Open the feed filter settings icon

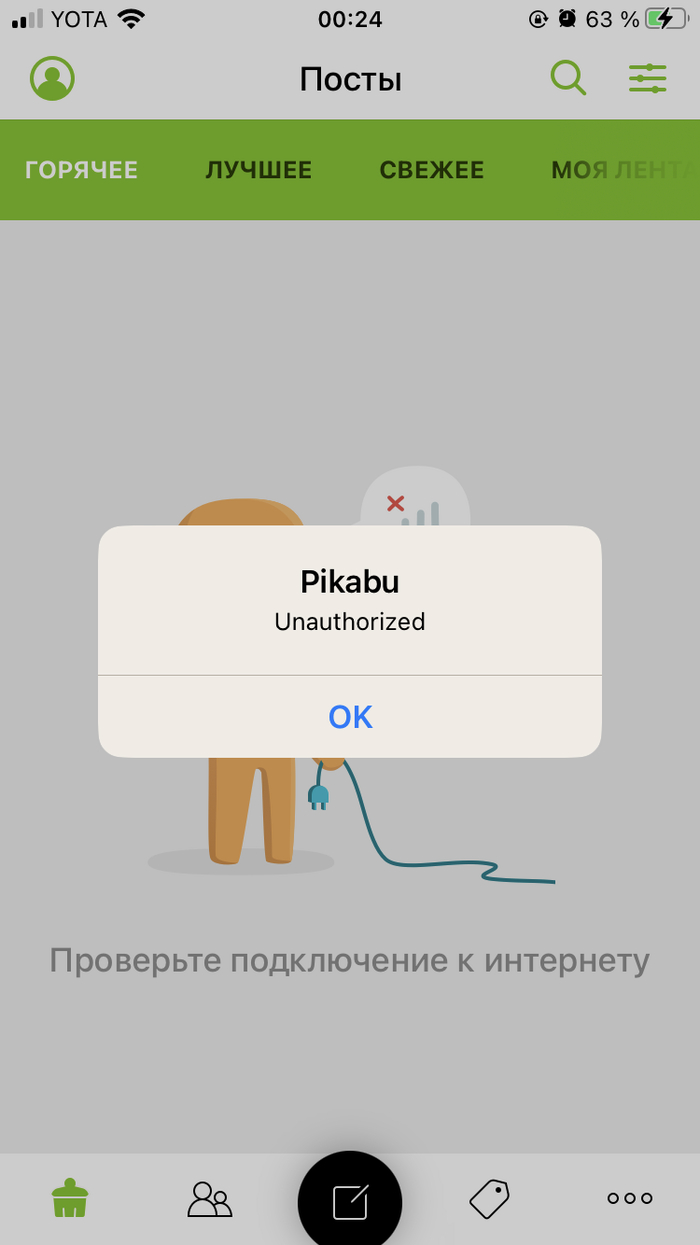tap(647, 78)
